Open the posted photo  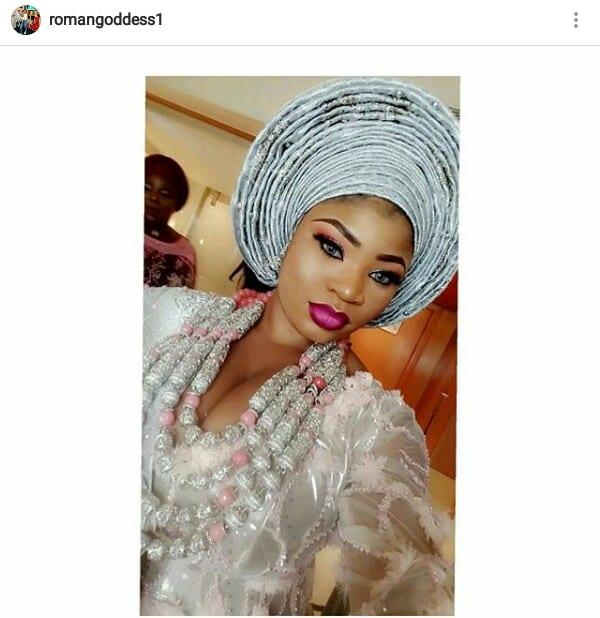(300, 345)
